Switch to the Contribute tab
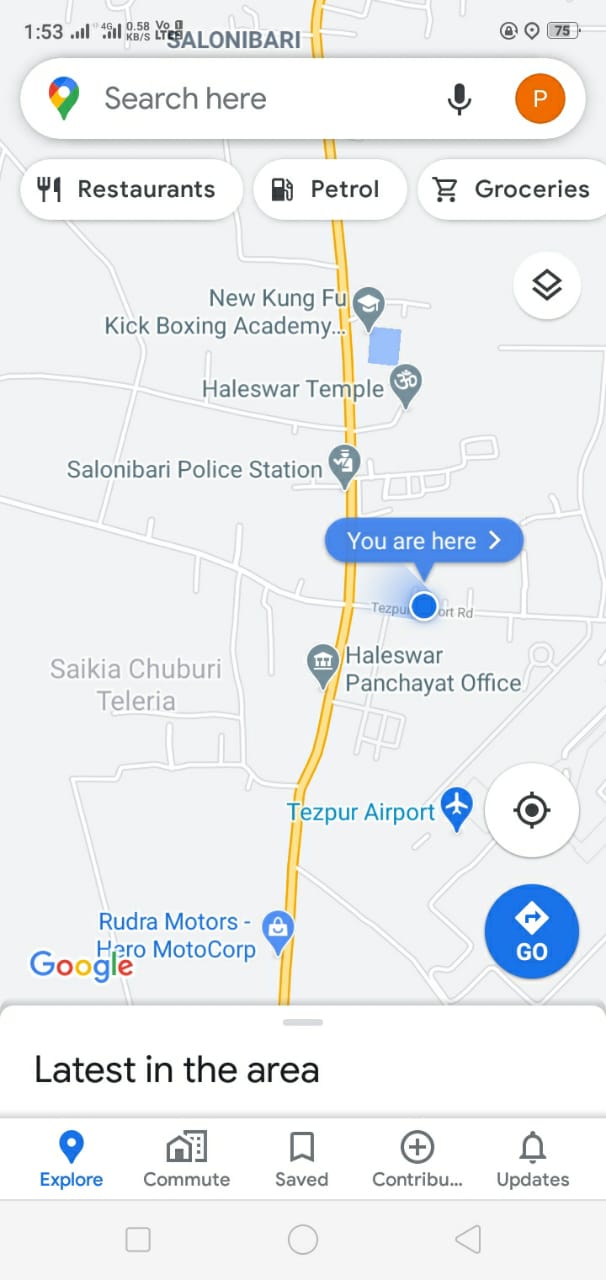Image resolution: width=606 pixels, height=1280 pixels. [417, 1159]
